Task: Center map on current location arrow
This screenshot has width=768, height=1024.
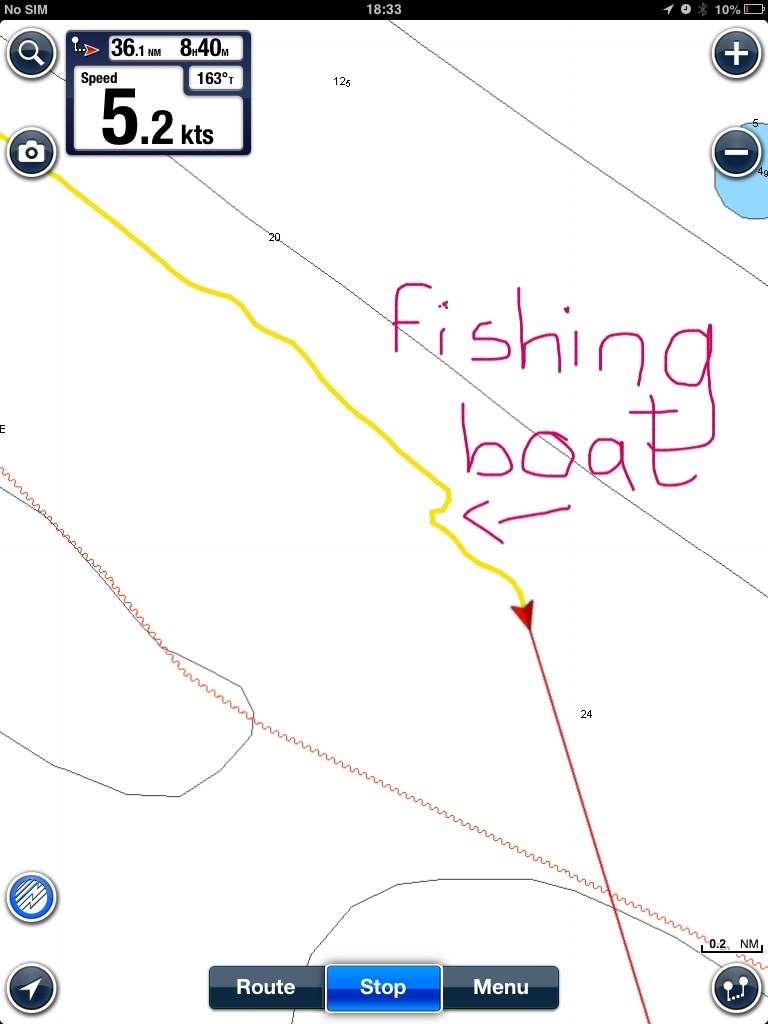Action: [x=32, y=988]
